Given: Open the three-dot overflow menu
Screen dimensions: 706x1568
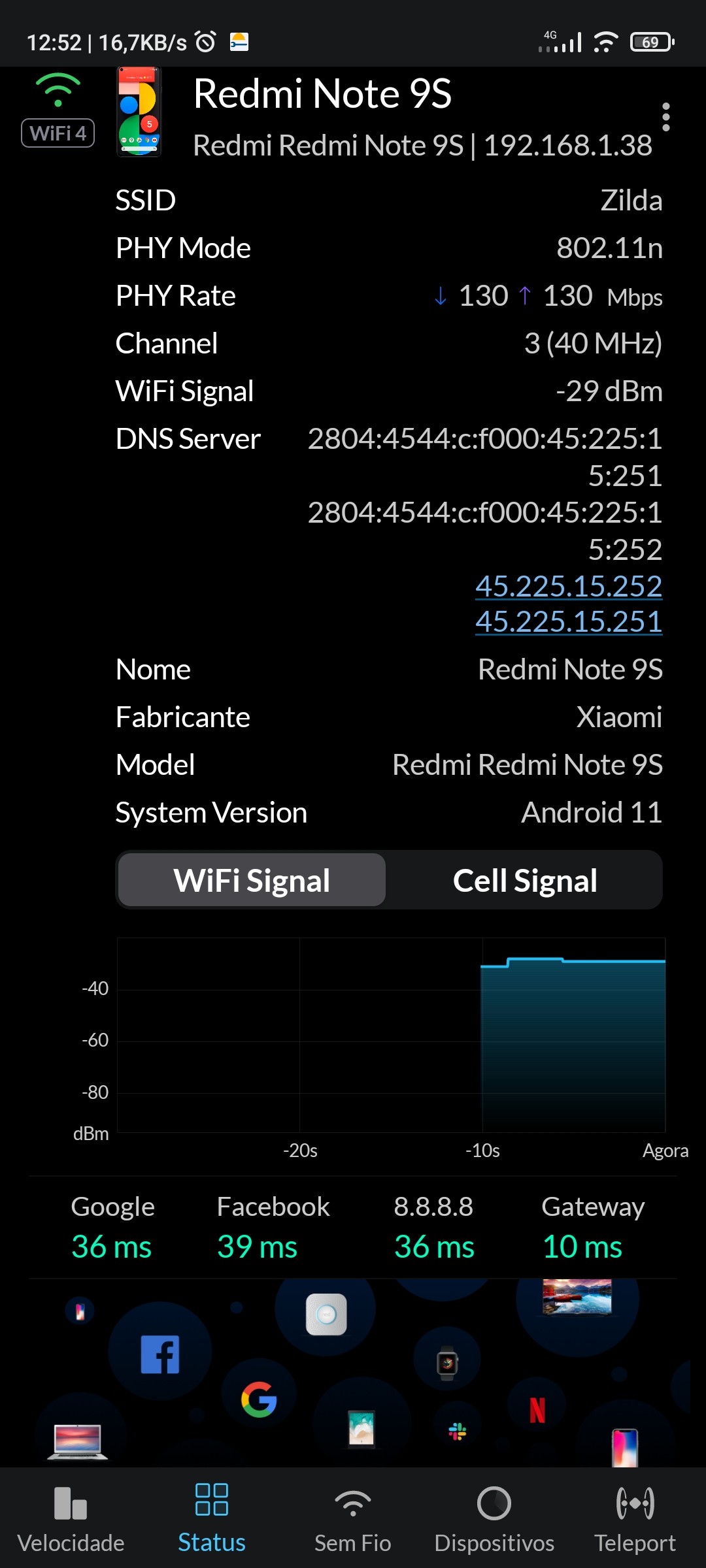Looking at the screenshot, I should 665,118.
